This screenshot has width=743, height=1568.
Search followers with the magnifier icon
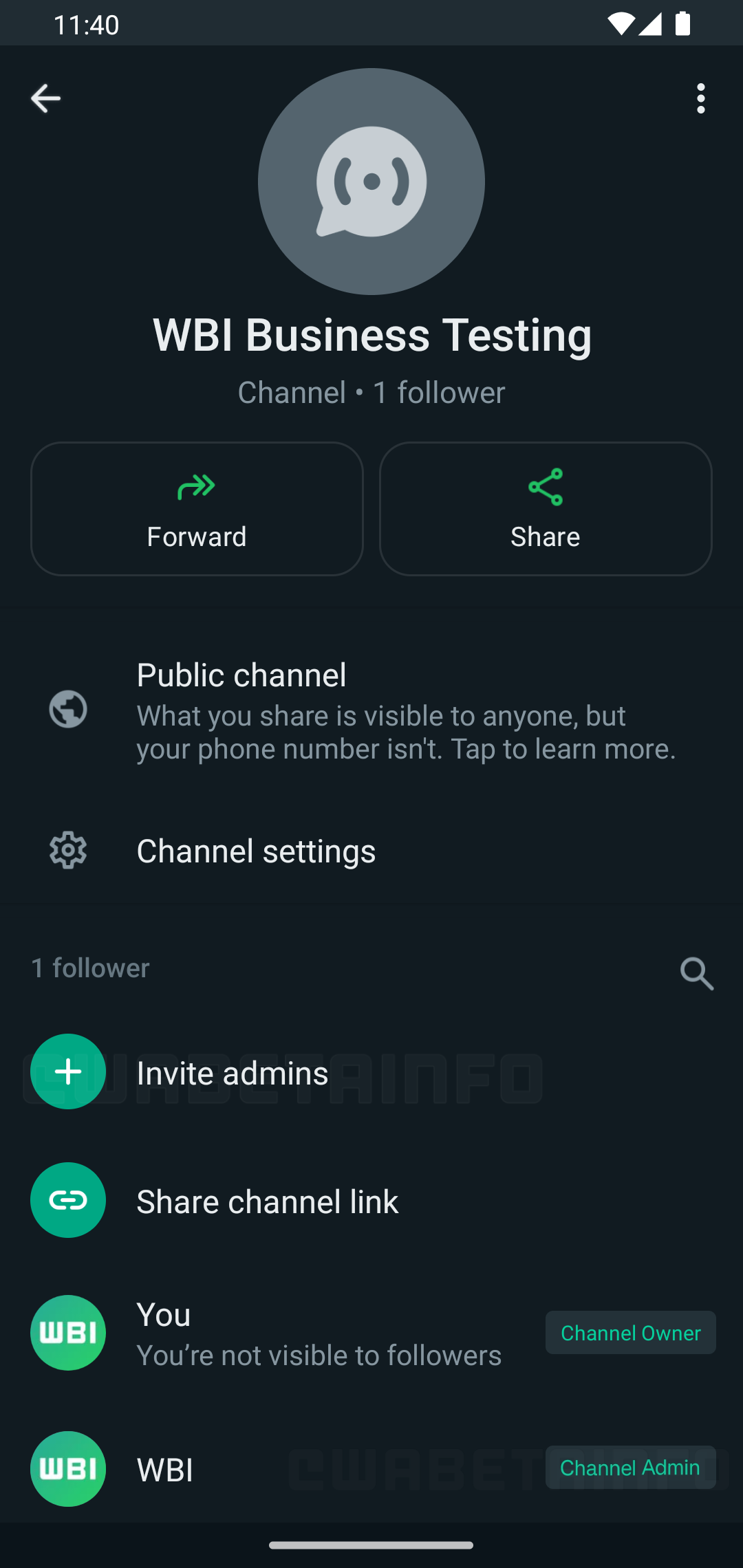(696, 973)
